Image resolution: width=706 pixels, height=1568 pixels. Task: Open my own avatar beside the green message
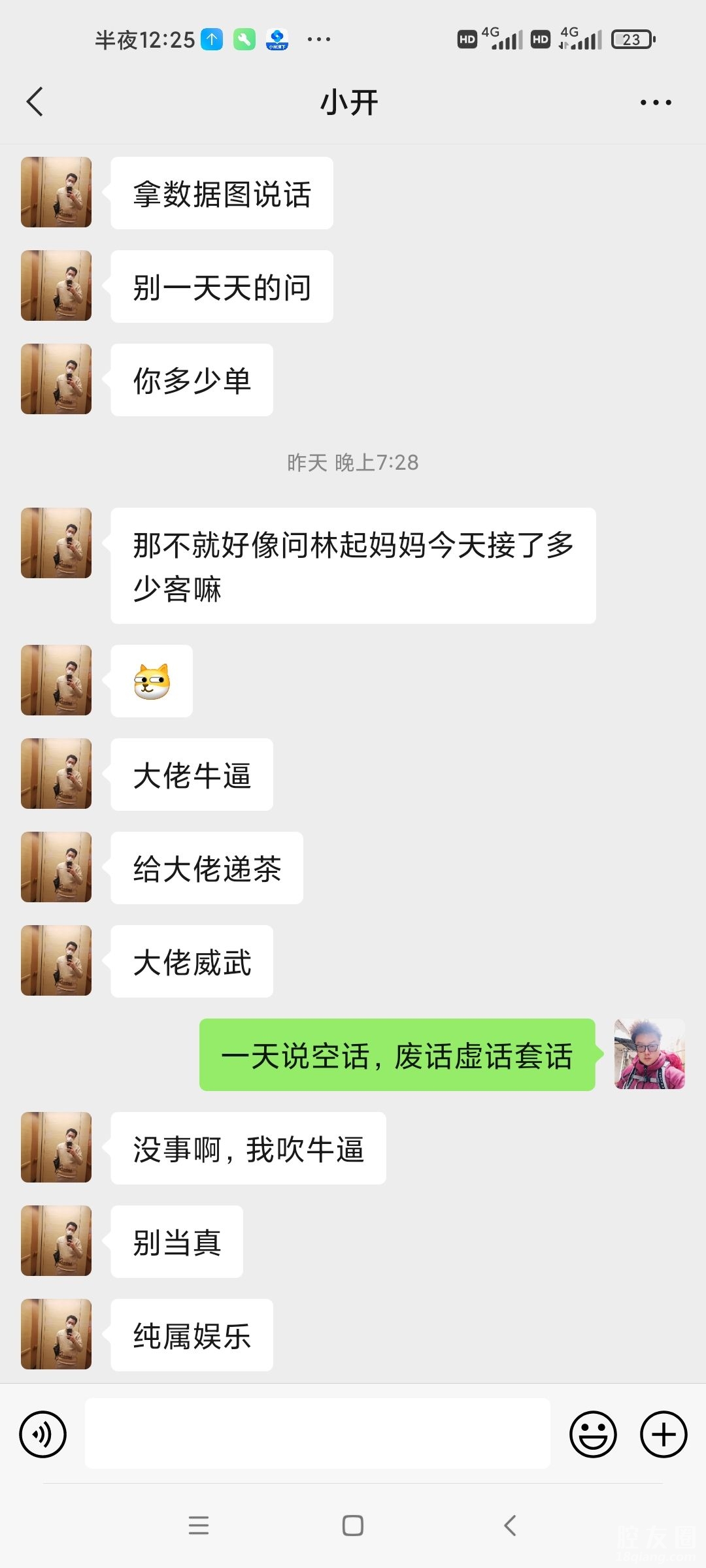click(x=649, y=1054)
